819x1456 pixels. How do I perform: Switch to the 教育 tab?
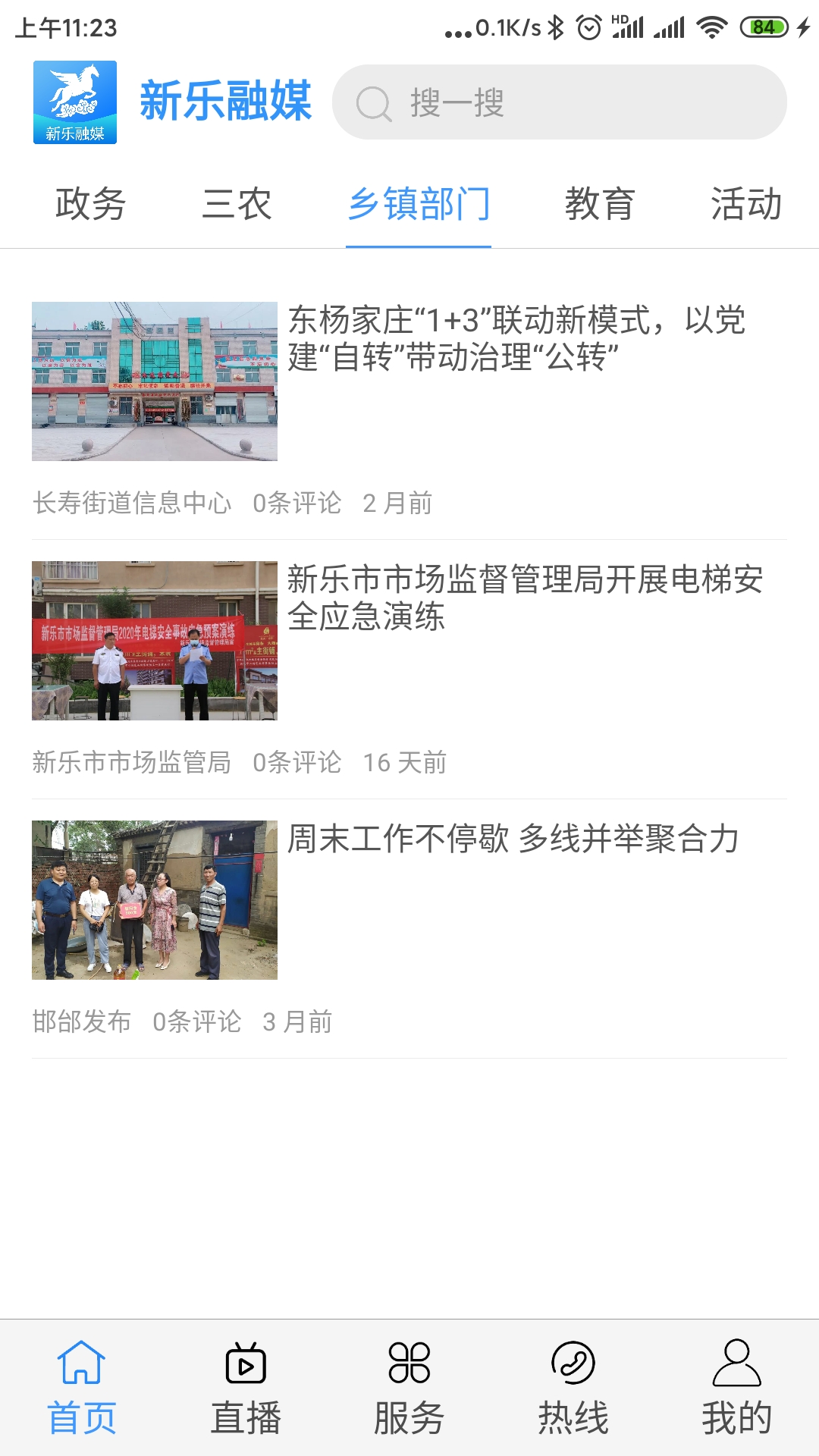(599, 204)
